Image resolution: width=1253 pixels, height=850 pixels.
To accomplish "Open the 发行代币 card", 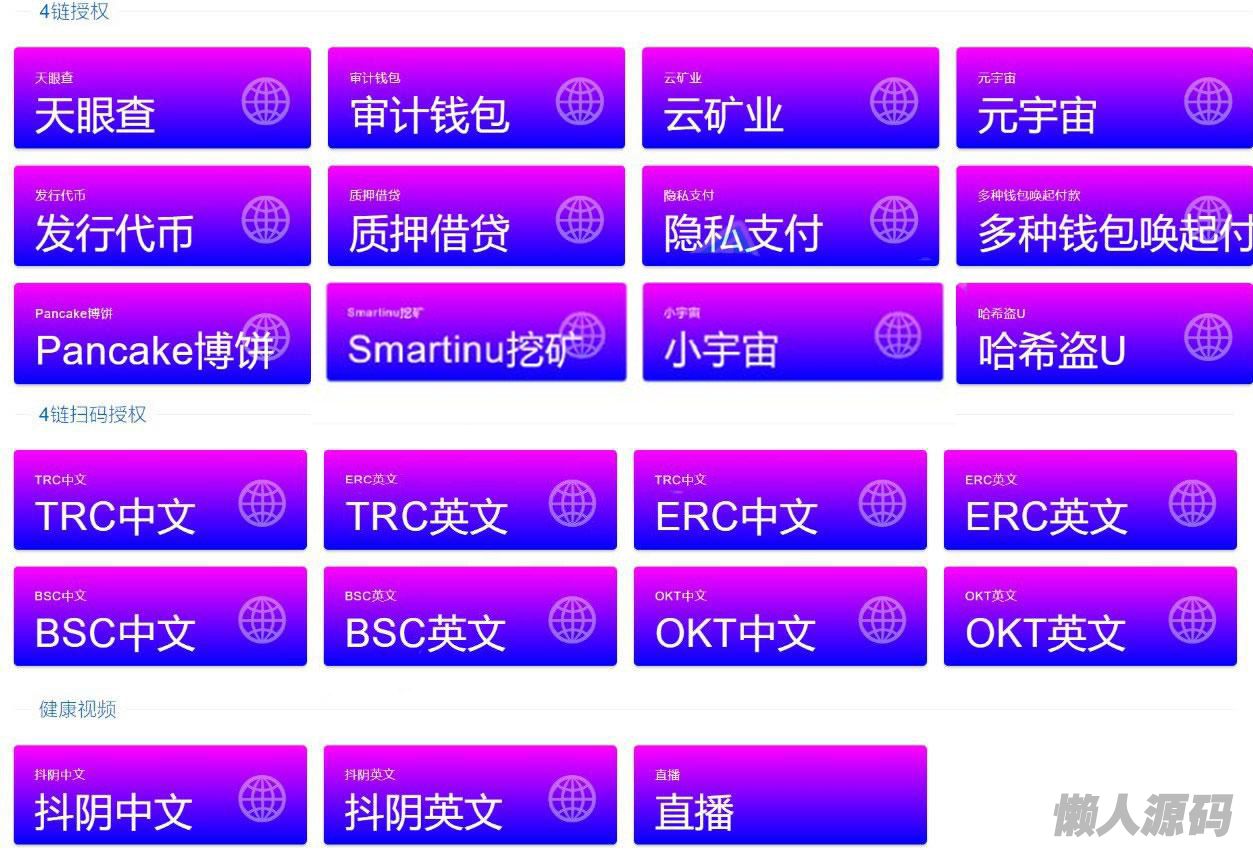I will click(x=162, y=216).
